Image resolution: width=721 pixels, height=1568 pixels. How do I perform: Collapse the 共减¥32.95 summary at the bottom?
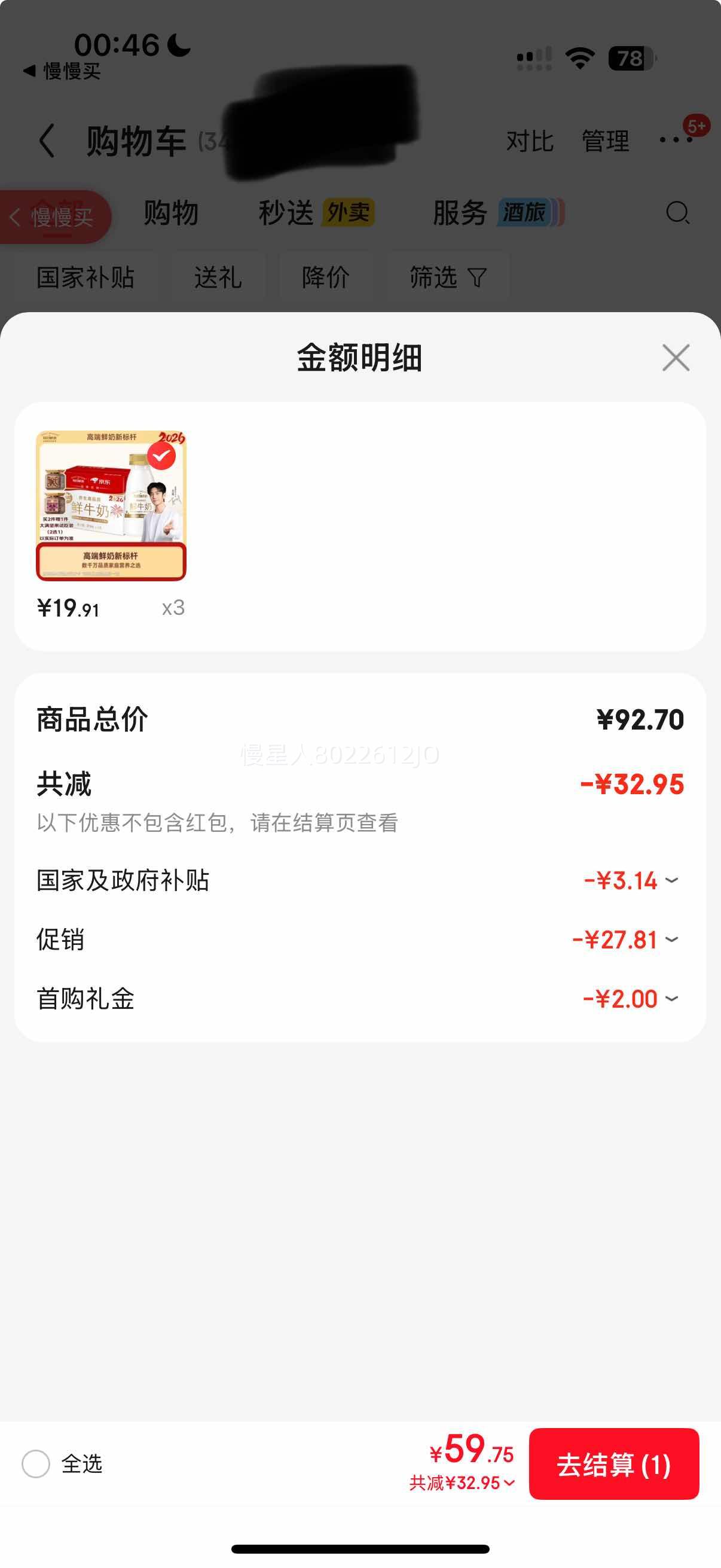click(462, 1483)
